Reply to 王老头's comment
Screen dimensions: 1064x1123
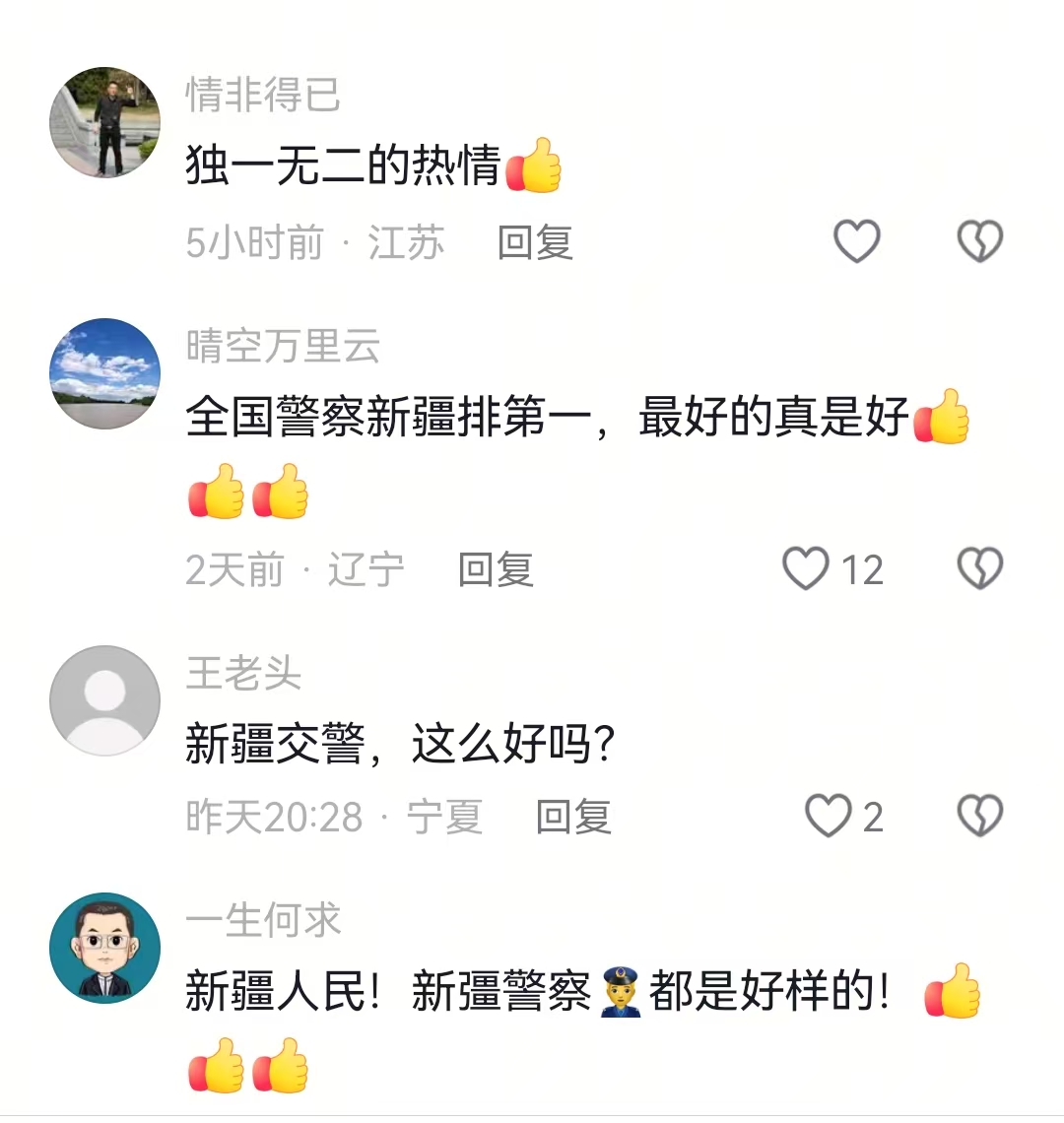click(x=573, y=817)
